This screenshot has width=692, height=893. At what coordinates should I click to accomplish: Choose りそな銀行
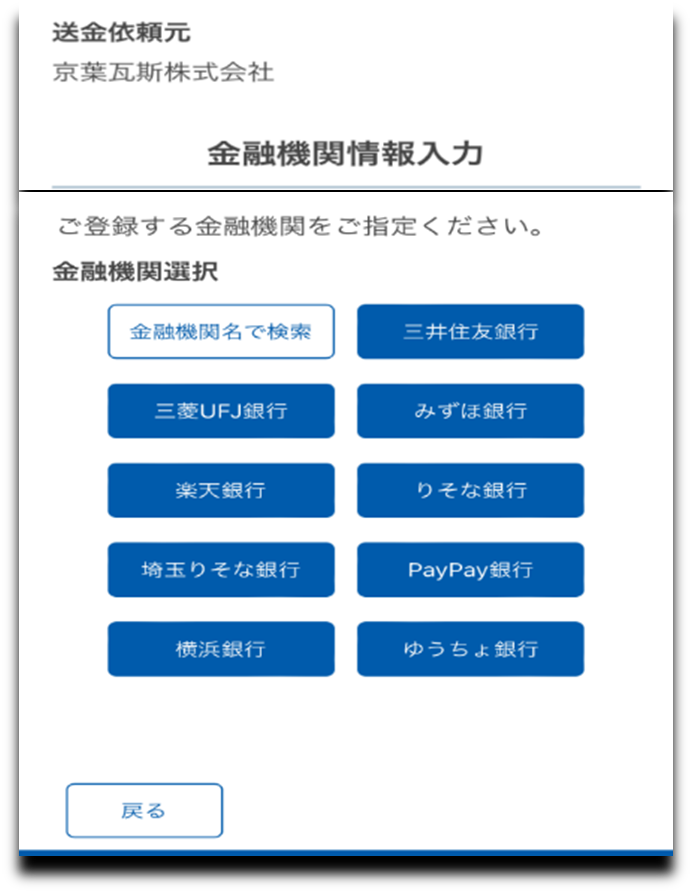pyautogui.click(x=470, y=490)
